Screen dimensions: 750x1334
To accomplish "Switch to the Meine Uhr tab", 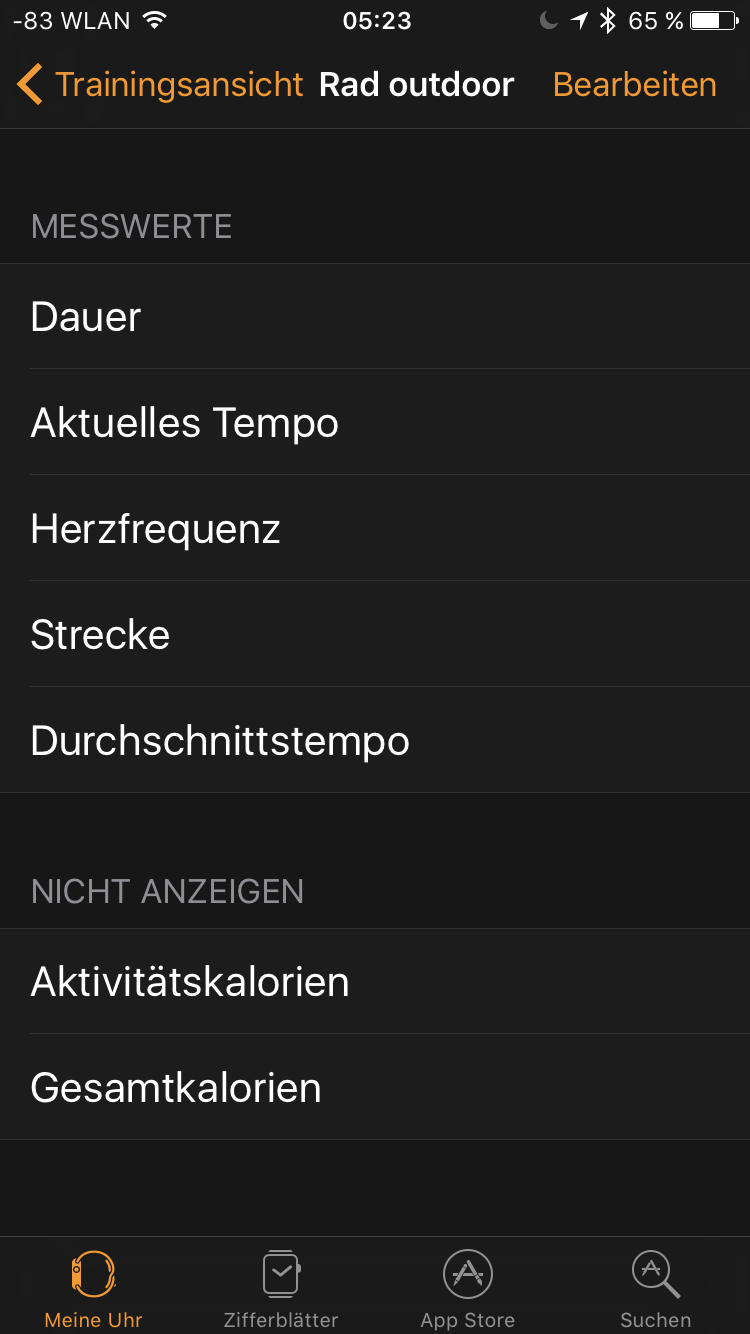I will tap(94, 1288).
